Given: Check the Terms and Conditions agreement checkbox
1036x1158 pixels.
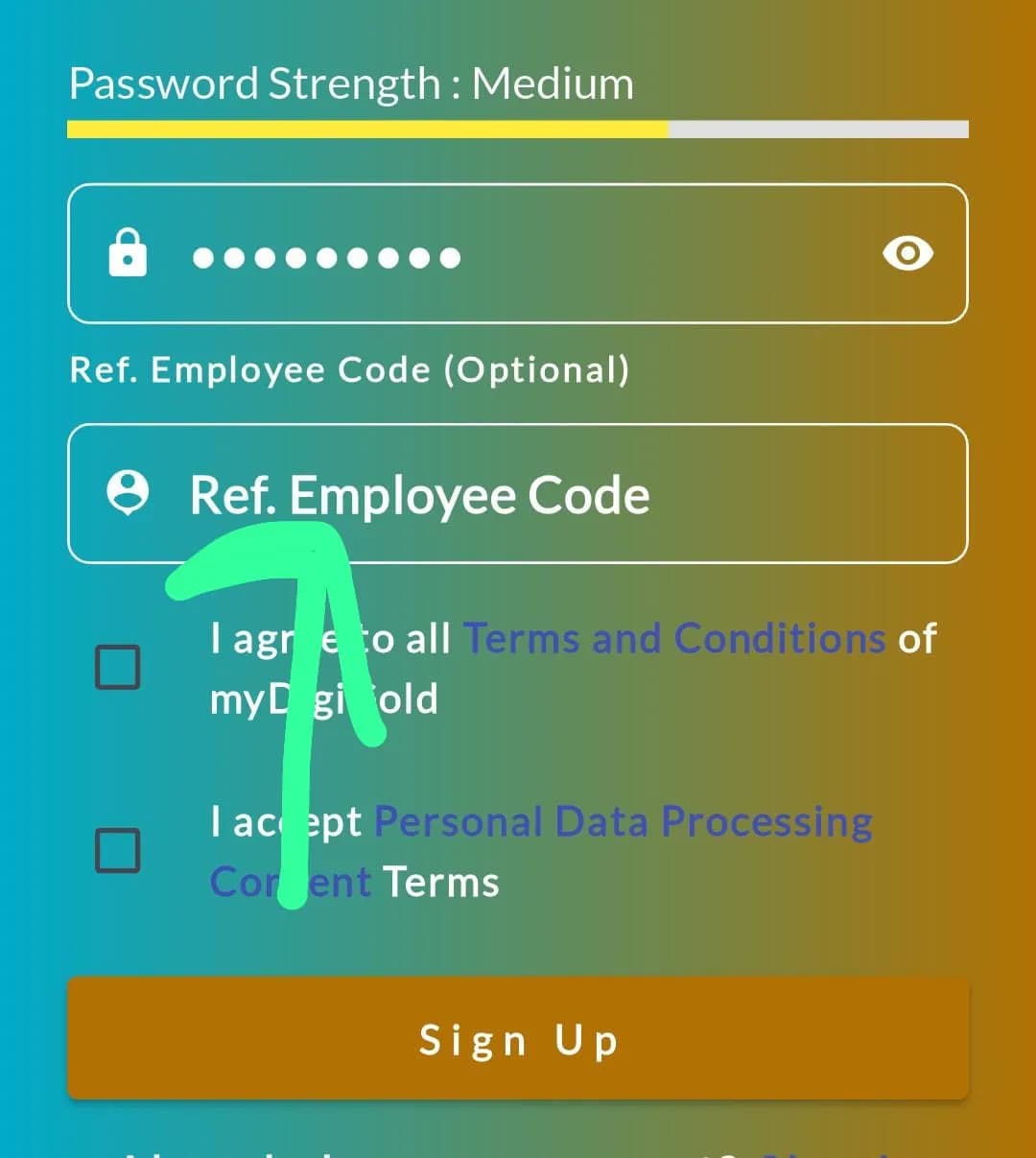Looking at the screenshot, I should point(117,665).
